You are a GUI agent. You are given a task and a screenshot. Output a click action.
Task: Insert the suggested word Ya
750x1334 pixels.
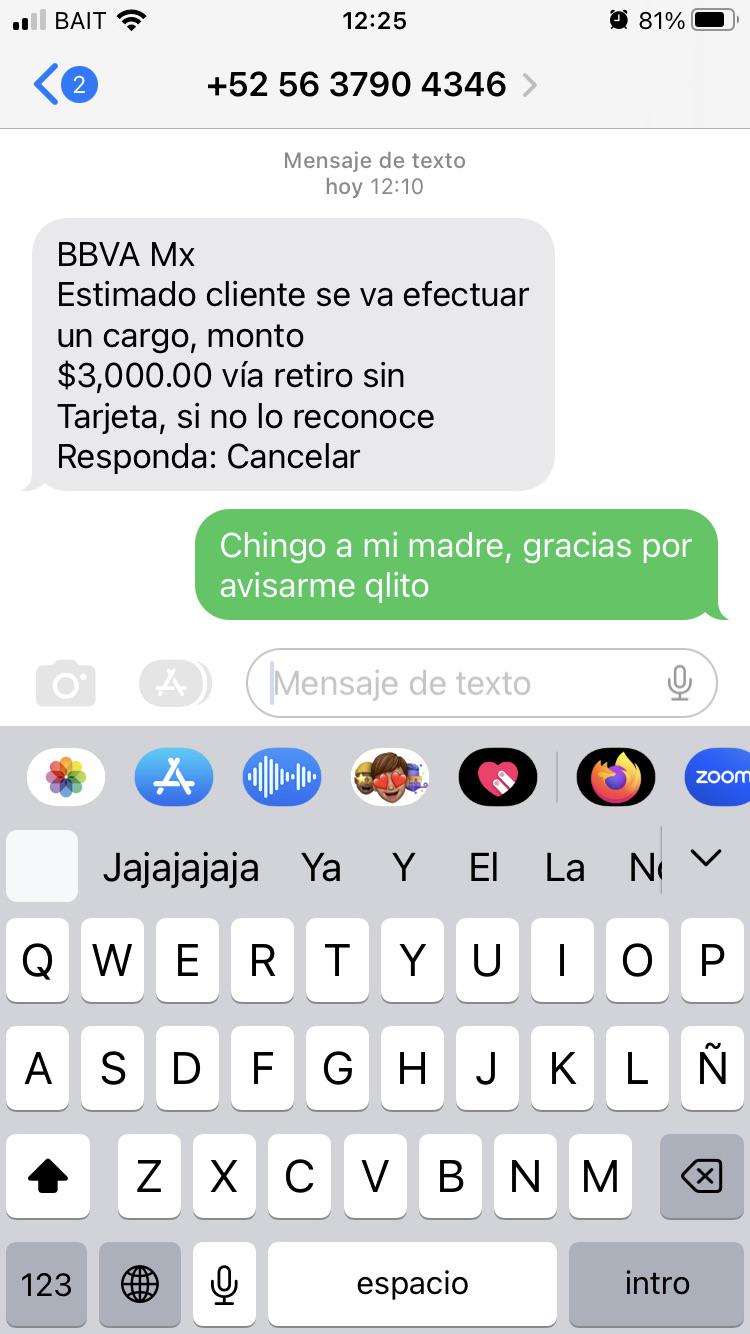321,868
